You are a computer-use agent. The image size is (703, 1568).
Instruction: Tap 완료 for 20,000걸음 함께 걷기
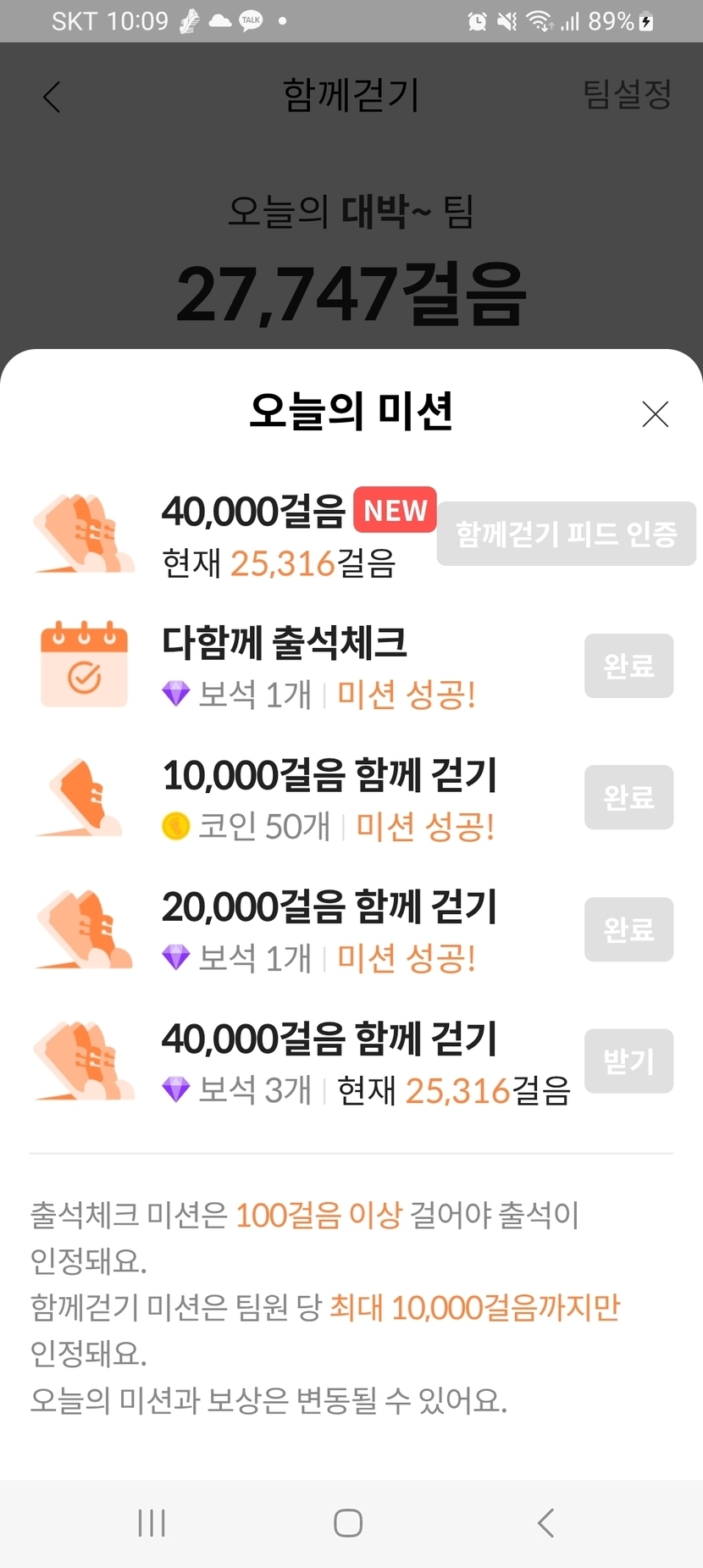click(628, 929)
